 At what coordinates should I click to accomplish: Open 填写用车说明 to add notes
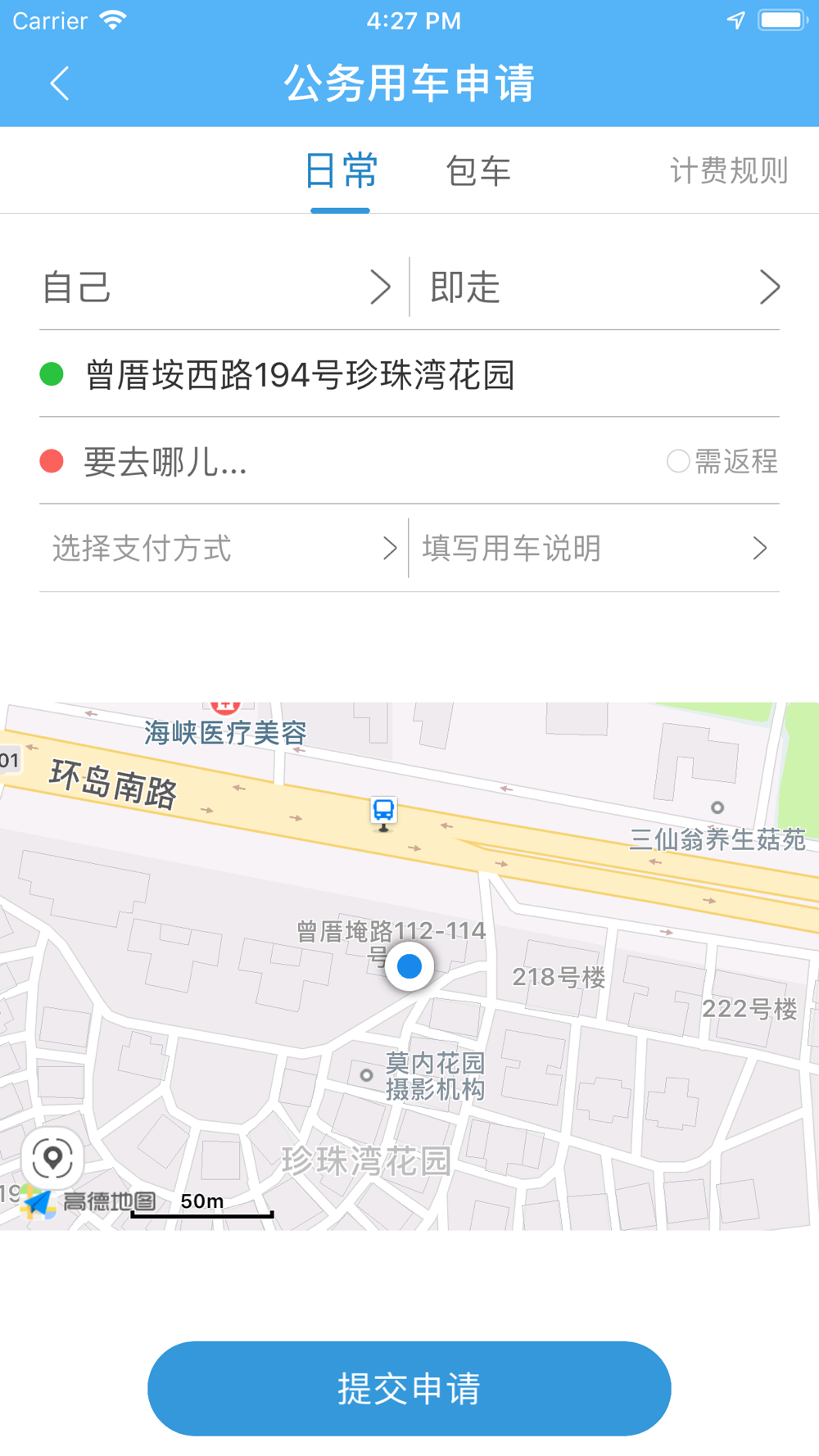pos(595,548)
